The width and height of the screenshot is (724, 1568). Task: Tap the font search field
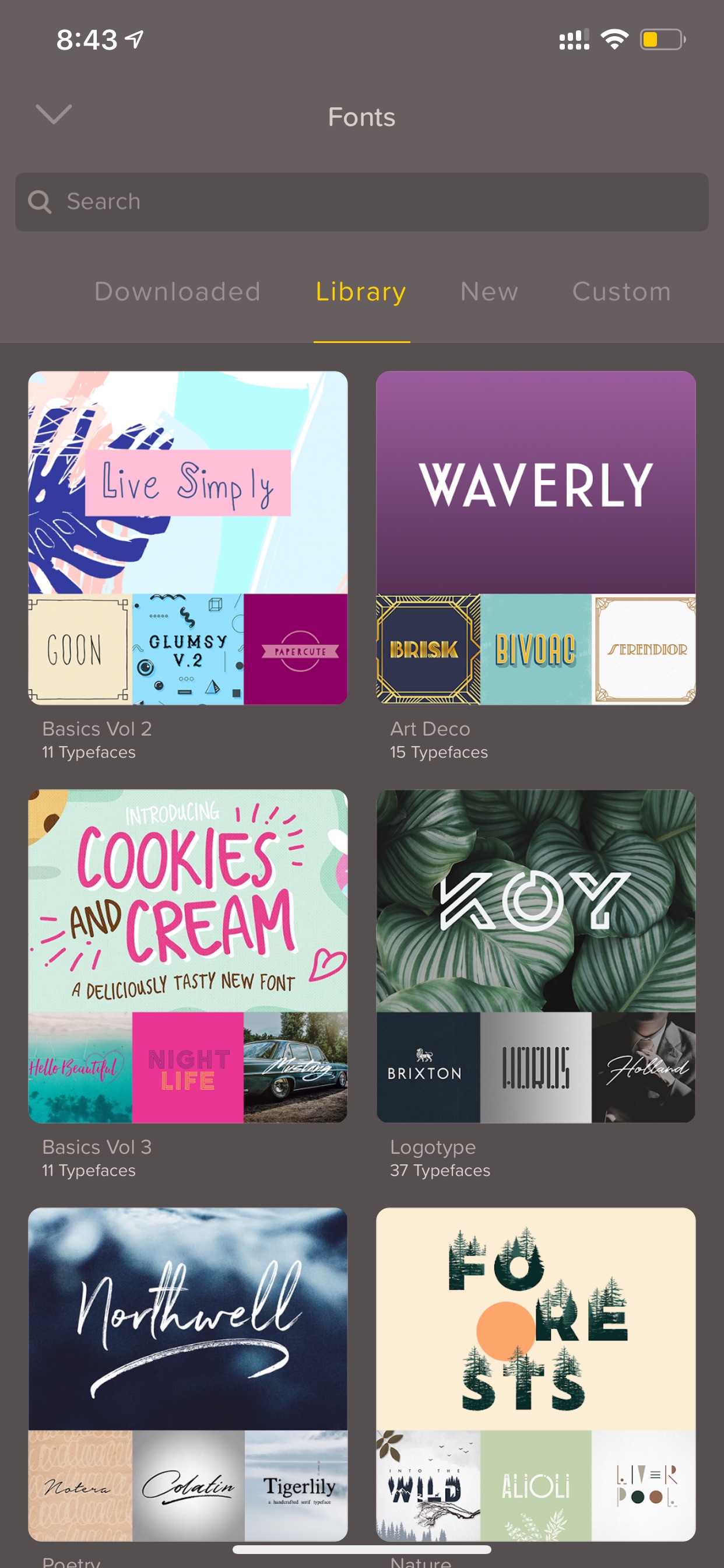pyautogui.click(x=362, y=201)
